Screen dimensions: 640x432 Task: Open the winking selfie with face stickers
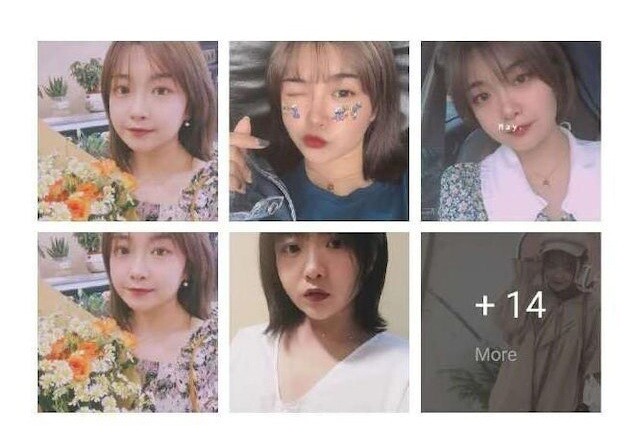point(319,130)
